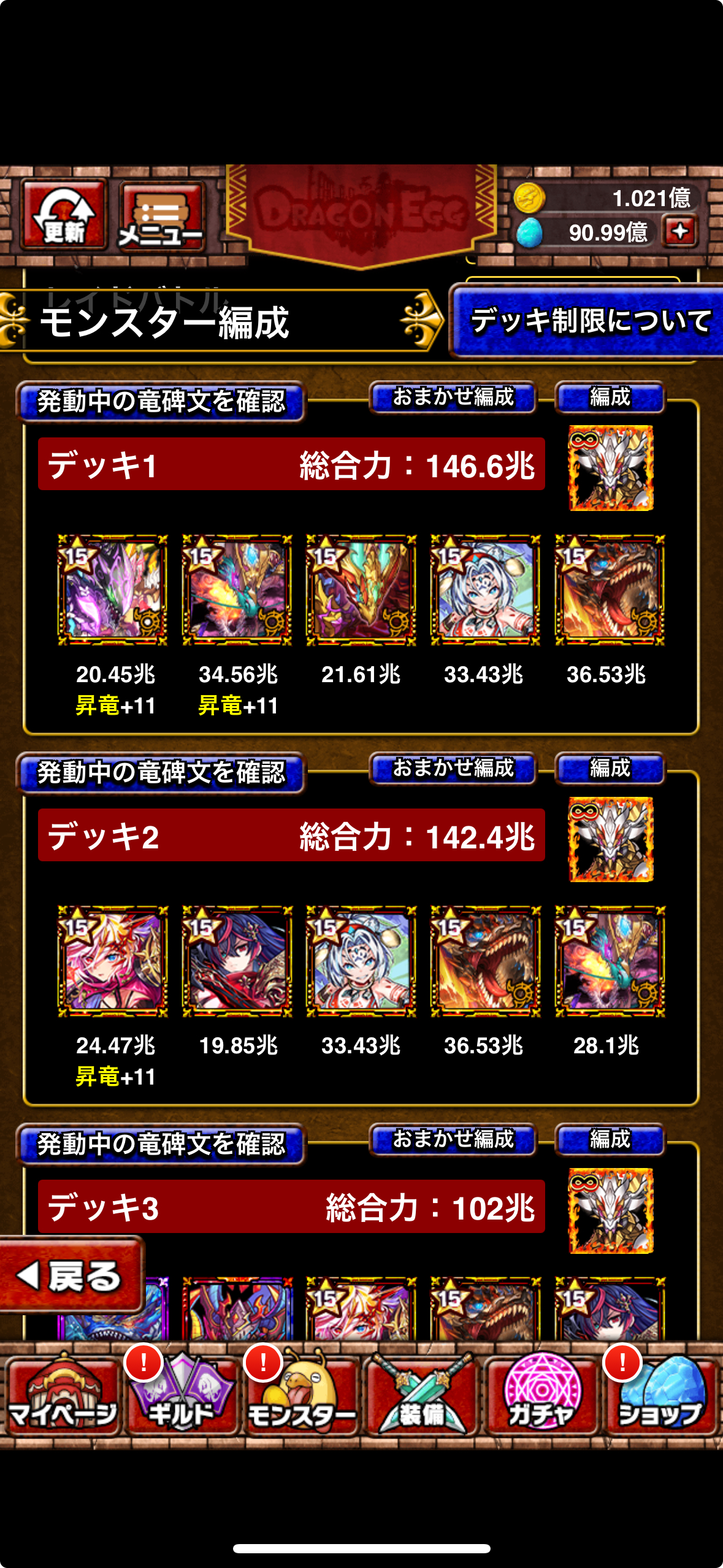The height and width of the screenshot is (1568, 723).
Task: Tap the plus button to add eggs
Action: 679,232
